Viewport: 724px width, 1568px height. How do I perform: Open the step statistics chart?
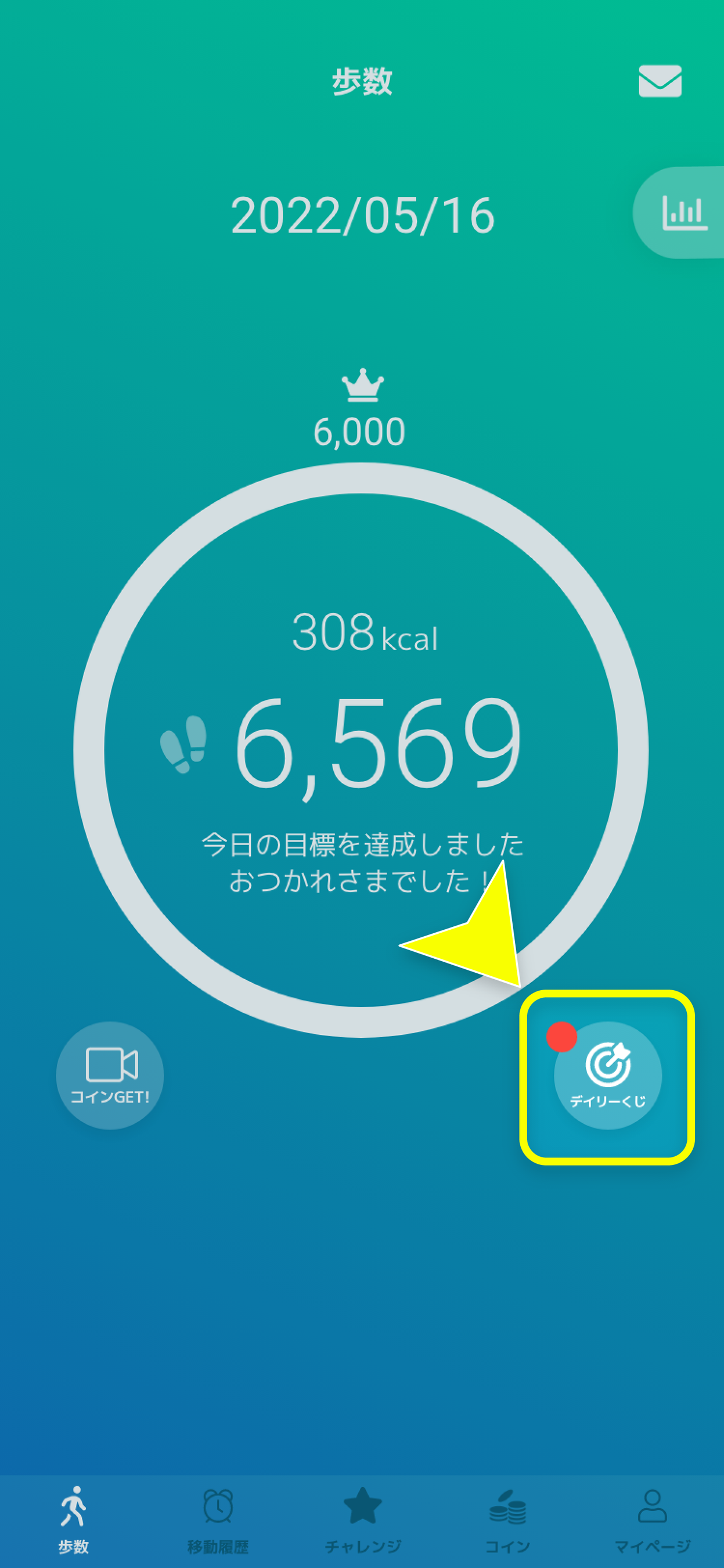click(x=684, y=213)
